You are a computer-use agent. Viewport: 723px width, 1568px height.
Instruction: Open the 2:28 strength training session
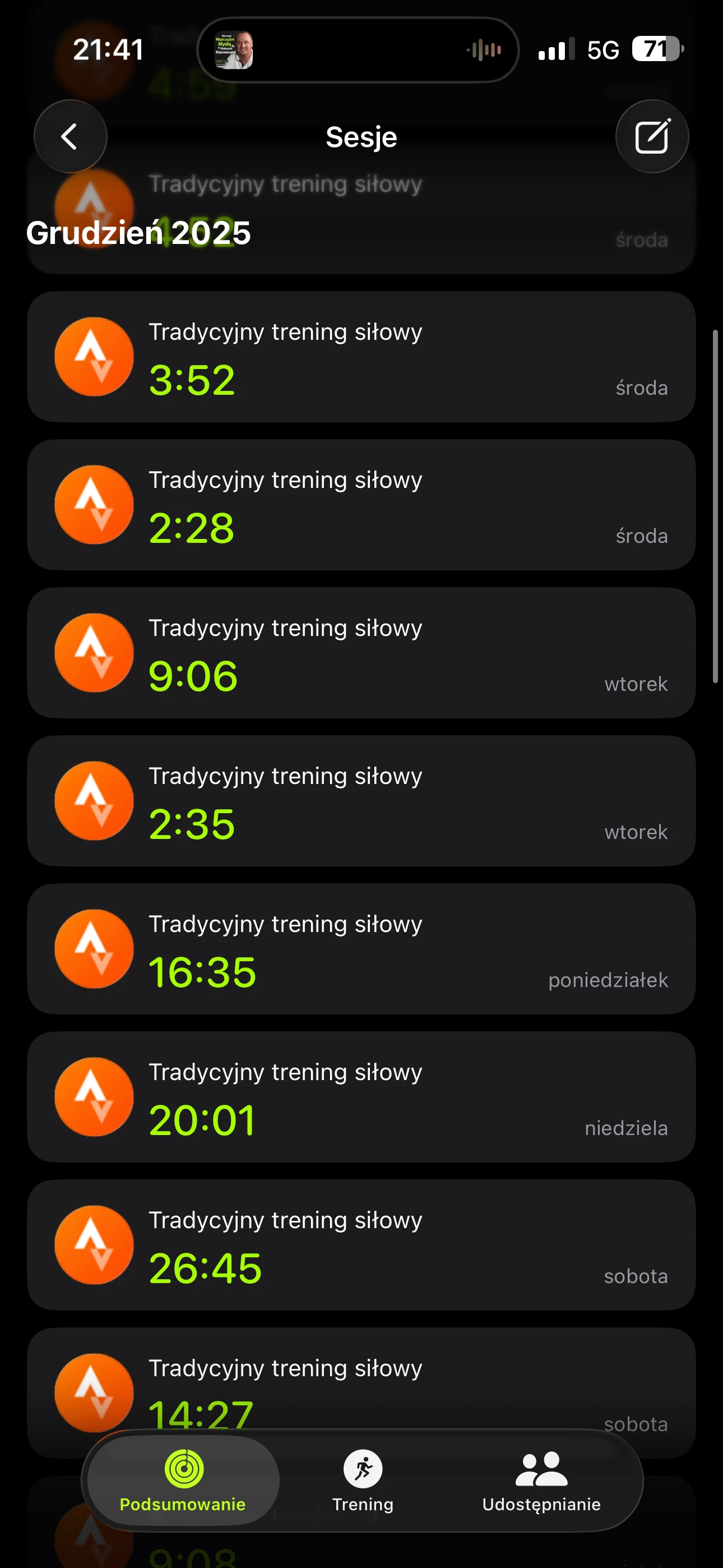tap(361, 505)
